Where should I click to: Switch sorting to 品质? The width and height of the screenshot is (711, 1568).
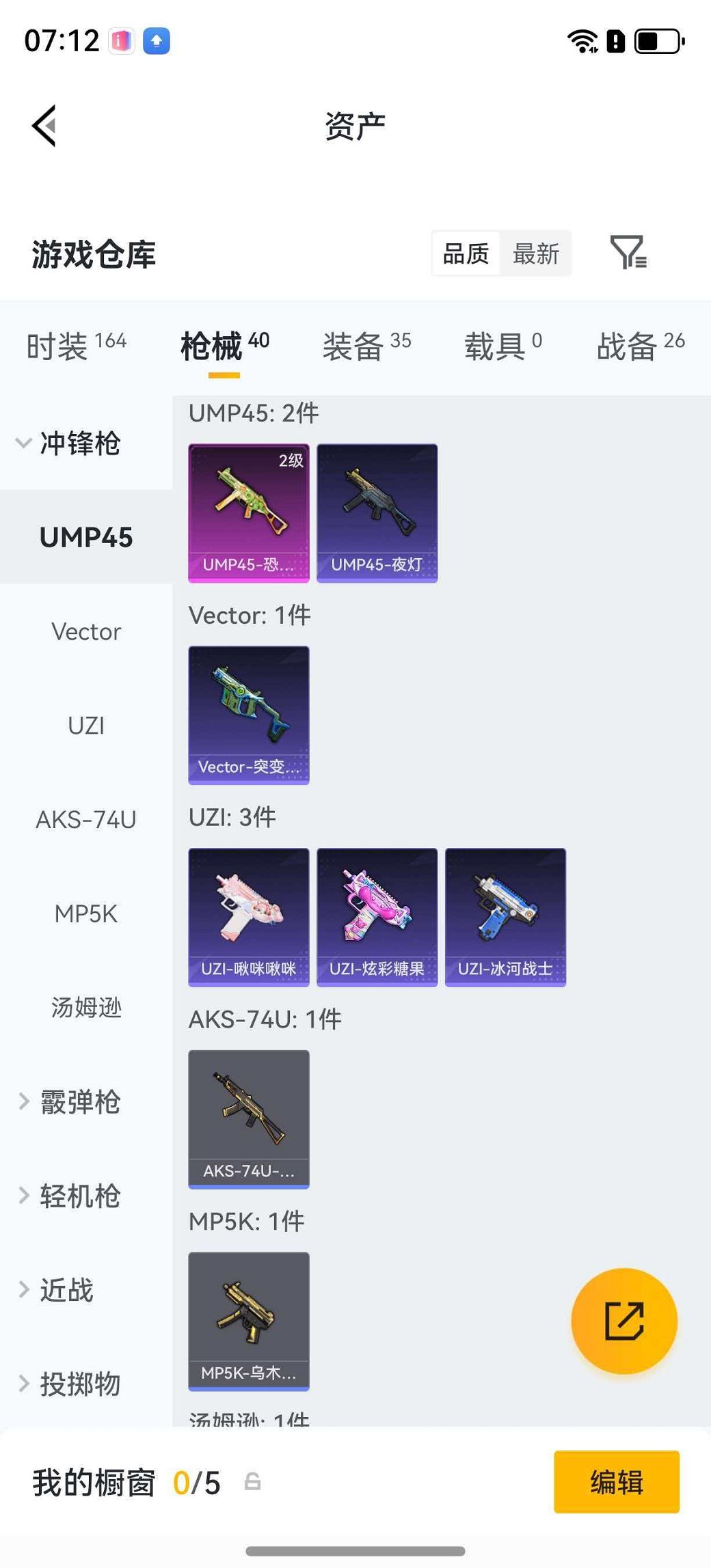465,253
